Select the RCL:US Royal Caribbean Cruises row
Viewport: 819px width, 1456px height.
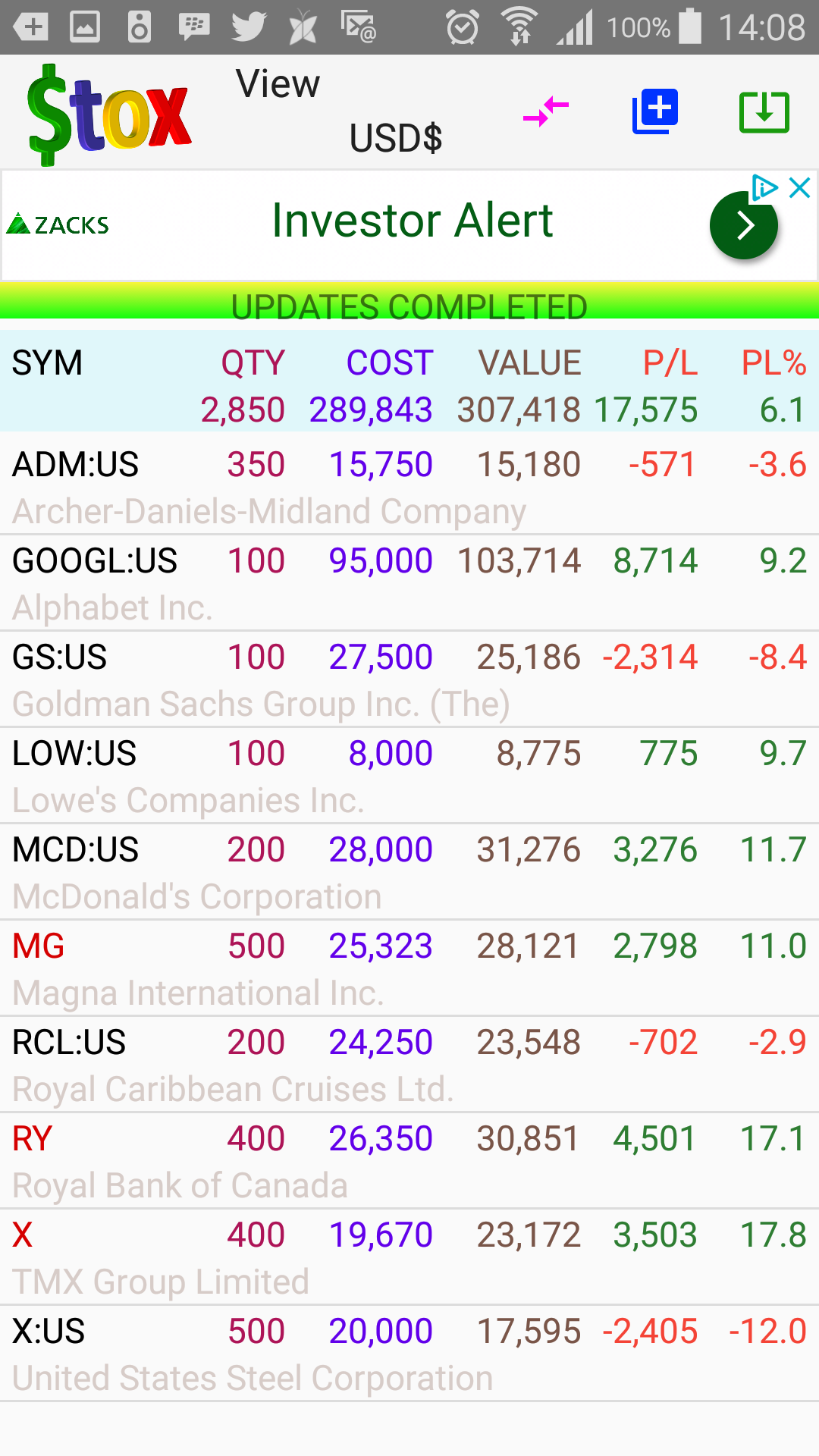[x=409, y=1064]
